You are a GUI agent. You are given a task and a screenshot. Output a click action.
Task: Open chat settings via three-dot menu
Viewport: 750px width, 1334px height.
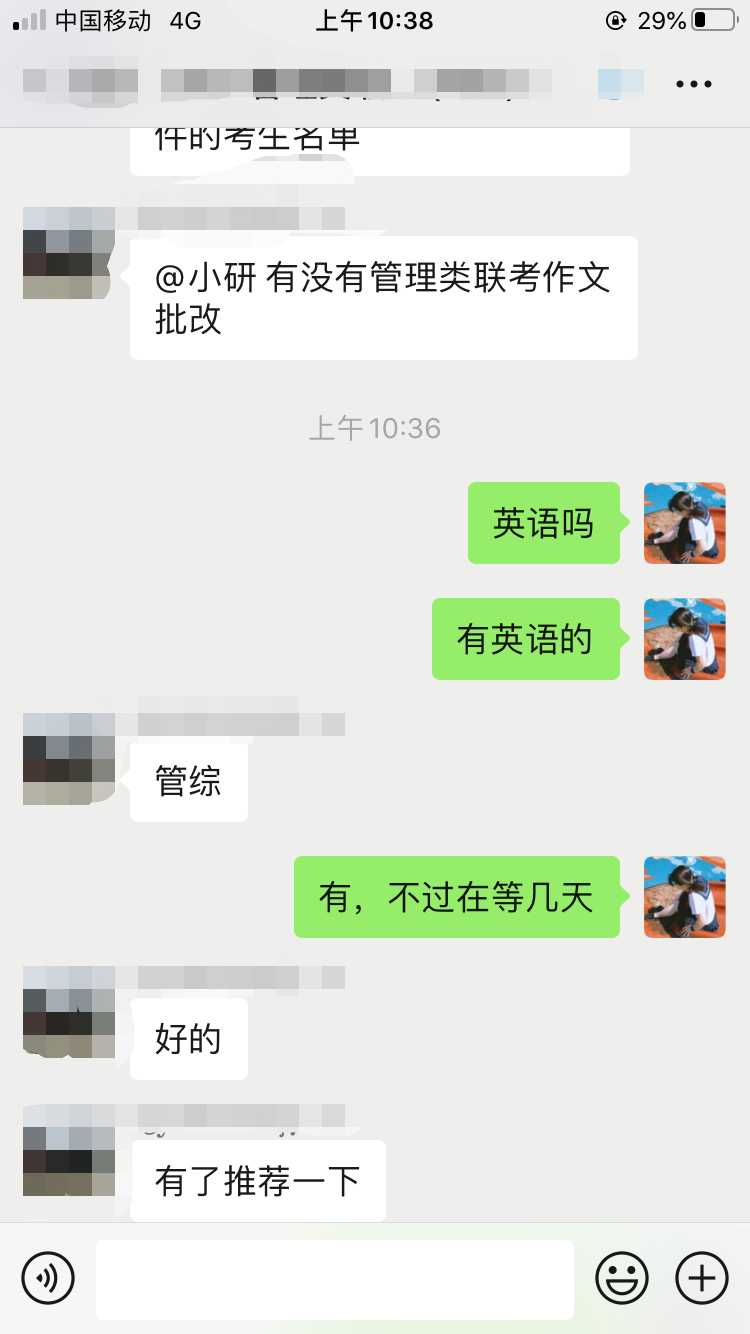(693, 84)
